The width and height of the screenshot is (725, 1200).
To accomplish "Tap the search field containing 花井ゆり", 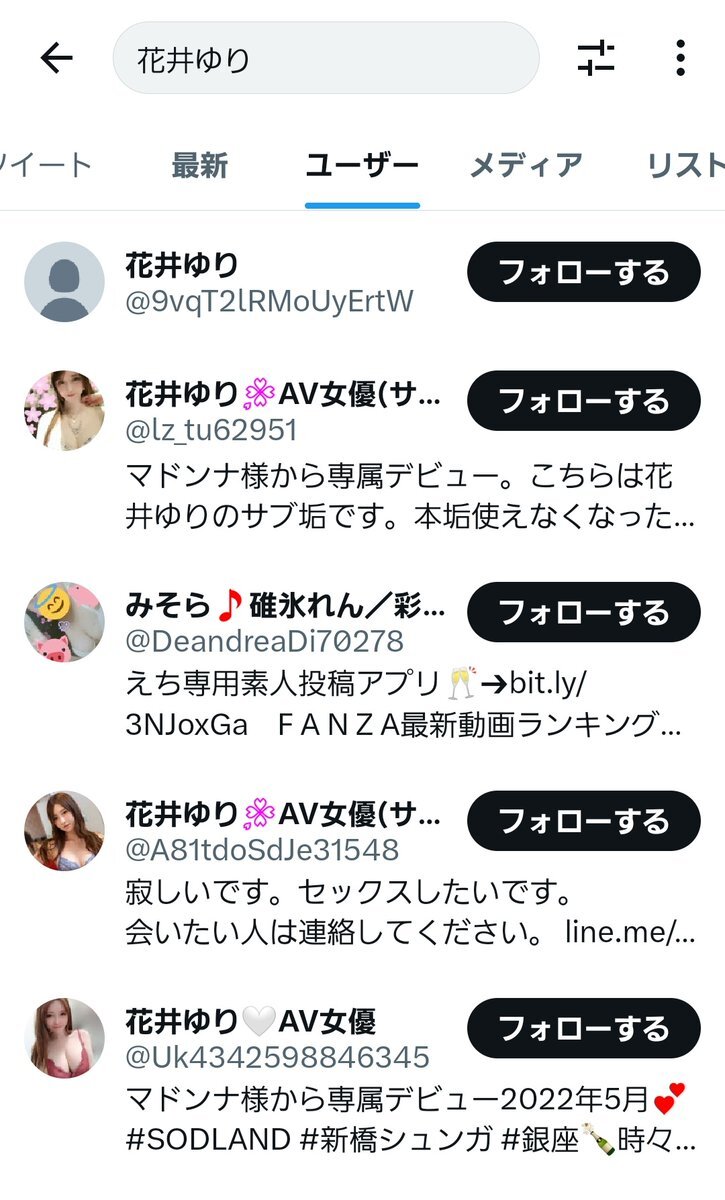I will point(326,59).
